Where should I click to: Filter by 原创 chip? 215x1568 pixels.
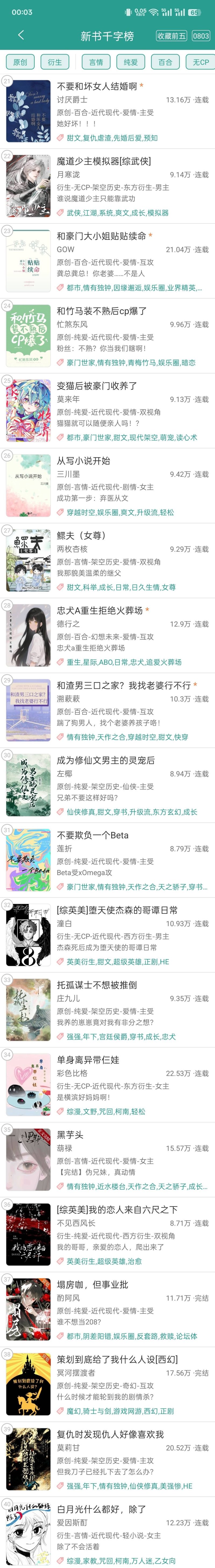click(x=20, y=62)
